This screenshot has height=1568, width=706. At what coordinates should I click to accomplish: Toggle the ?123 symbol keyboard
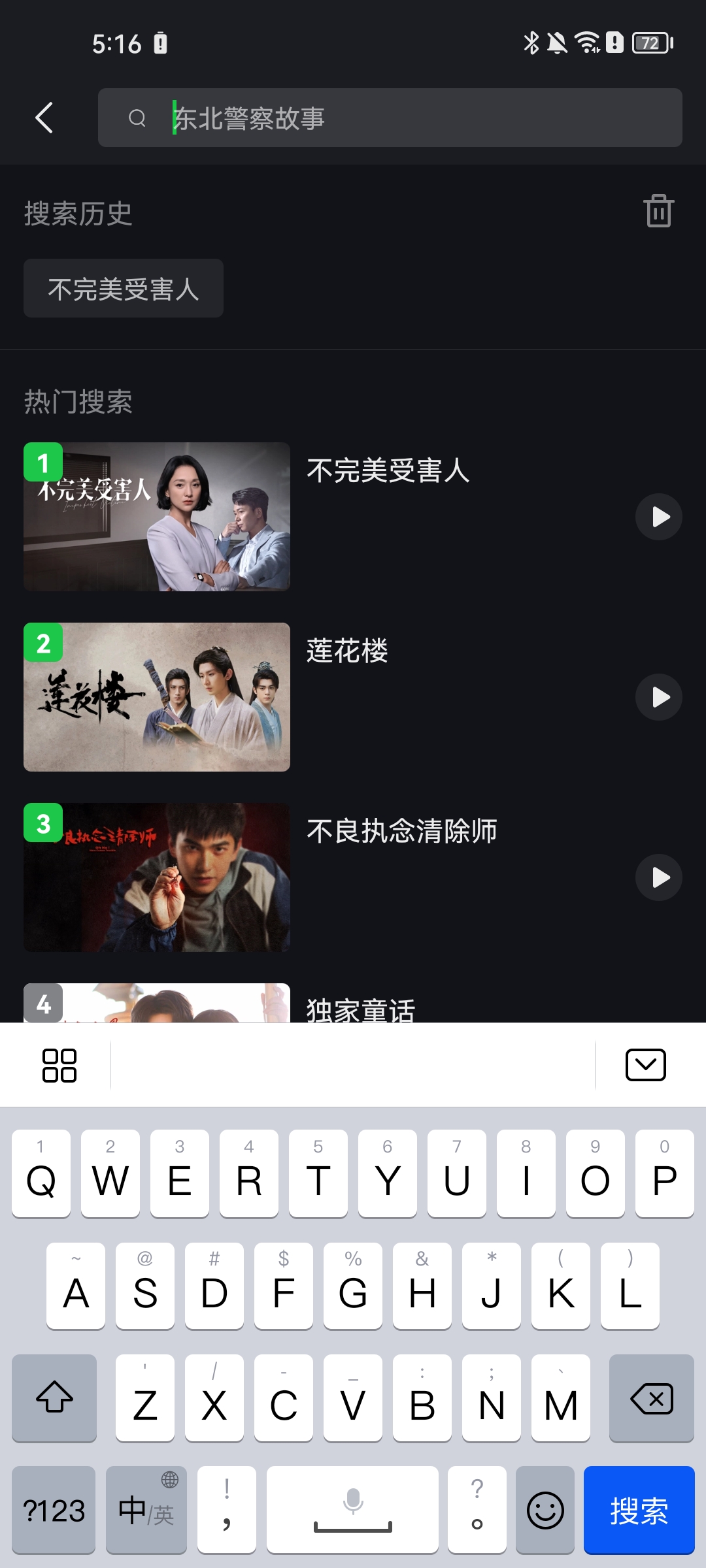pos(54,1511)
